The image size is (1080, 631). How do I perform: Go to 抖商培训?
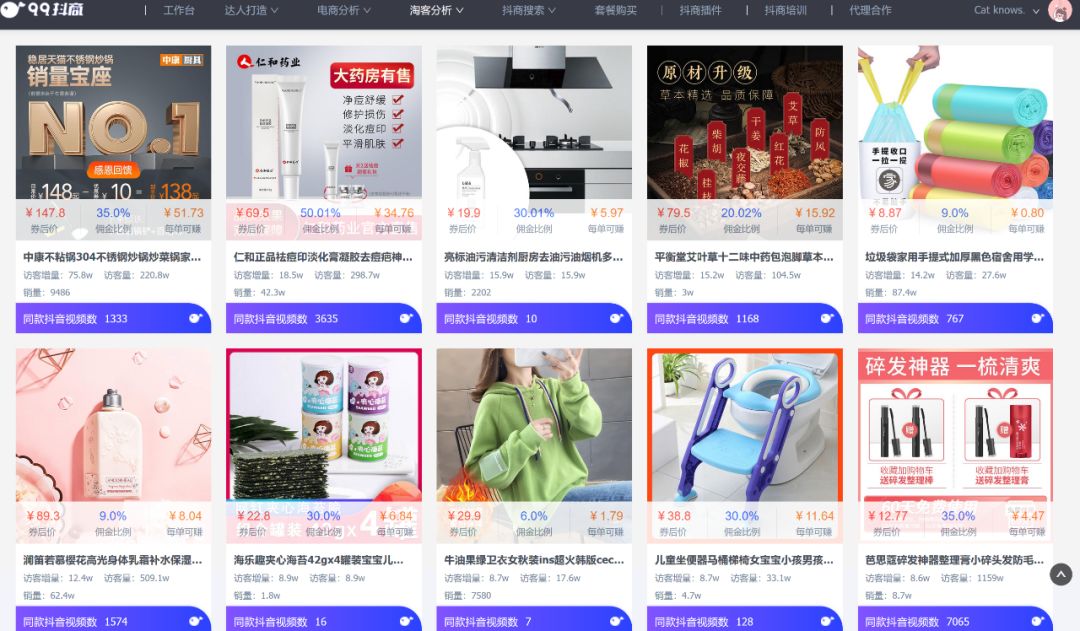pos(785,11)
